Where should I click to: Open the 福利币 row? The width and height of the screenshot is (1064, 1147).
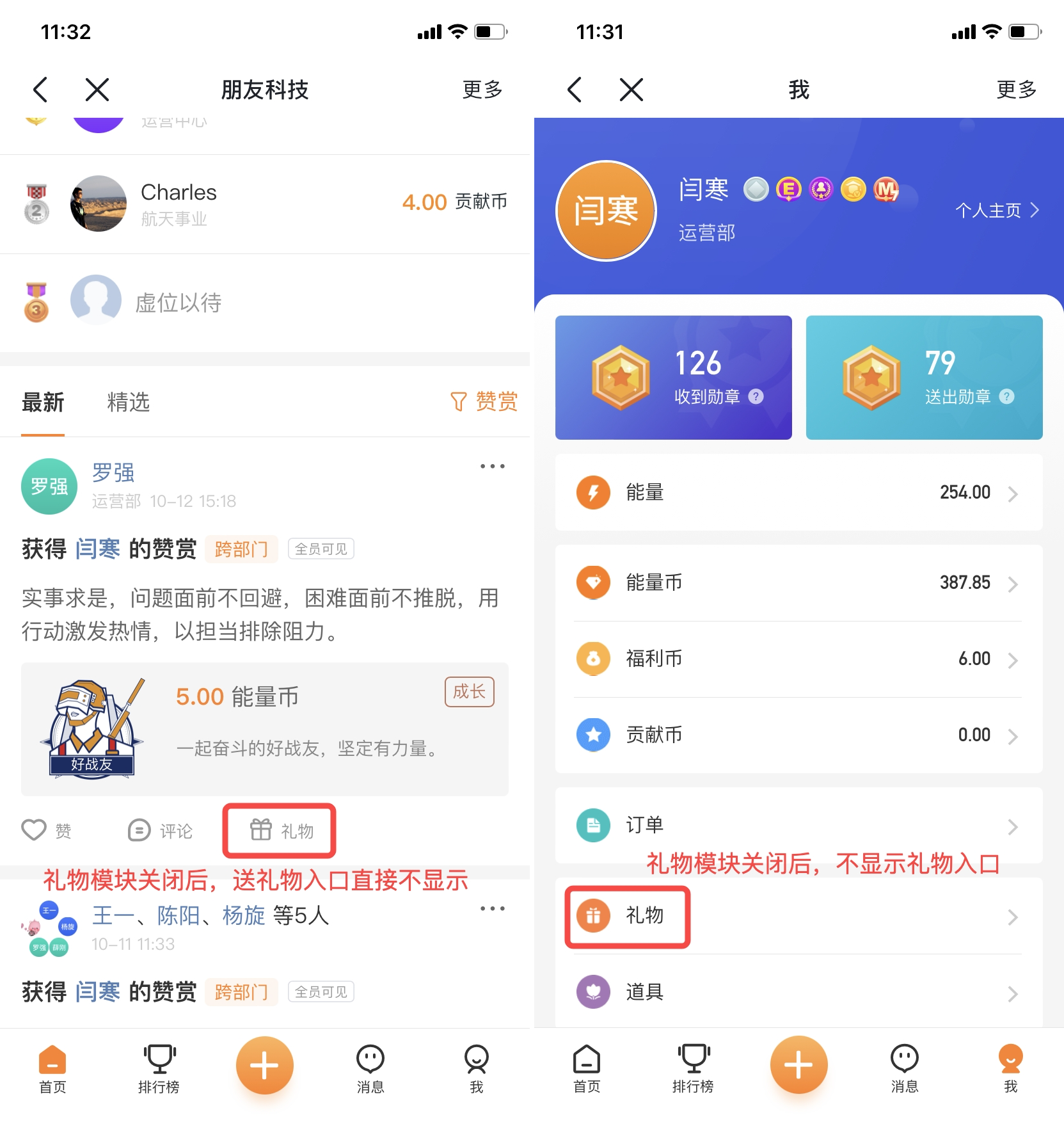coord(798,659)
